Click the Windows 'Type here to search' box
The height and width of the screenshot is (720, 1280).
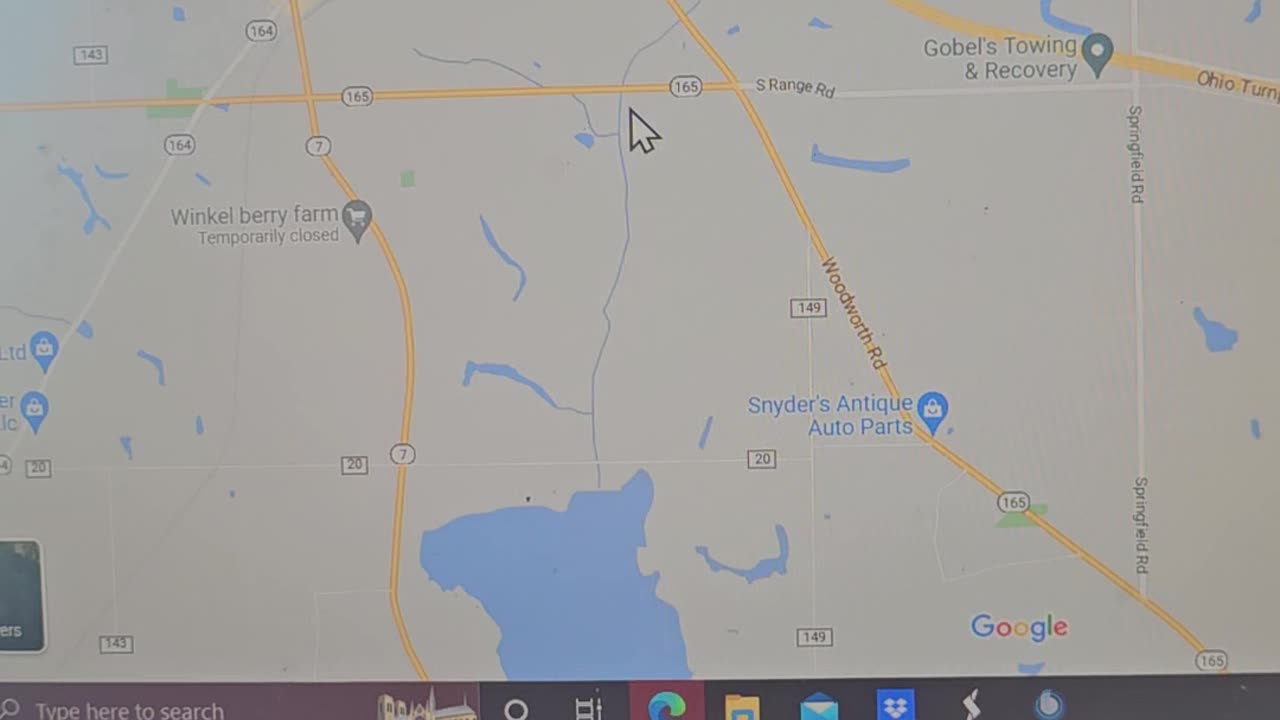tap(130, 710)
